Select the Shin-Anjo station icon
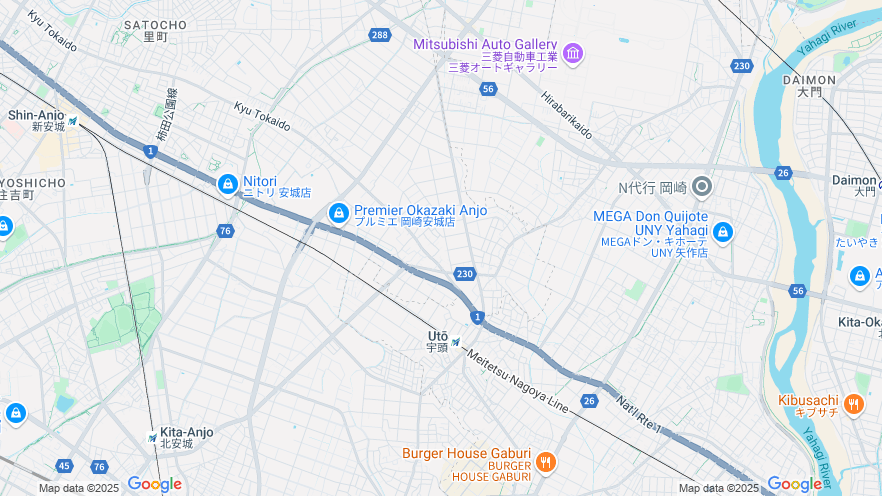Viewport: 882px width, 496px height. point(73,122)
